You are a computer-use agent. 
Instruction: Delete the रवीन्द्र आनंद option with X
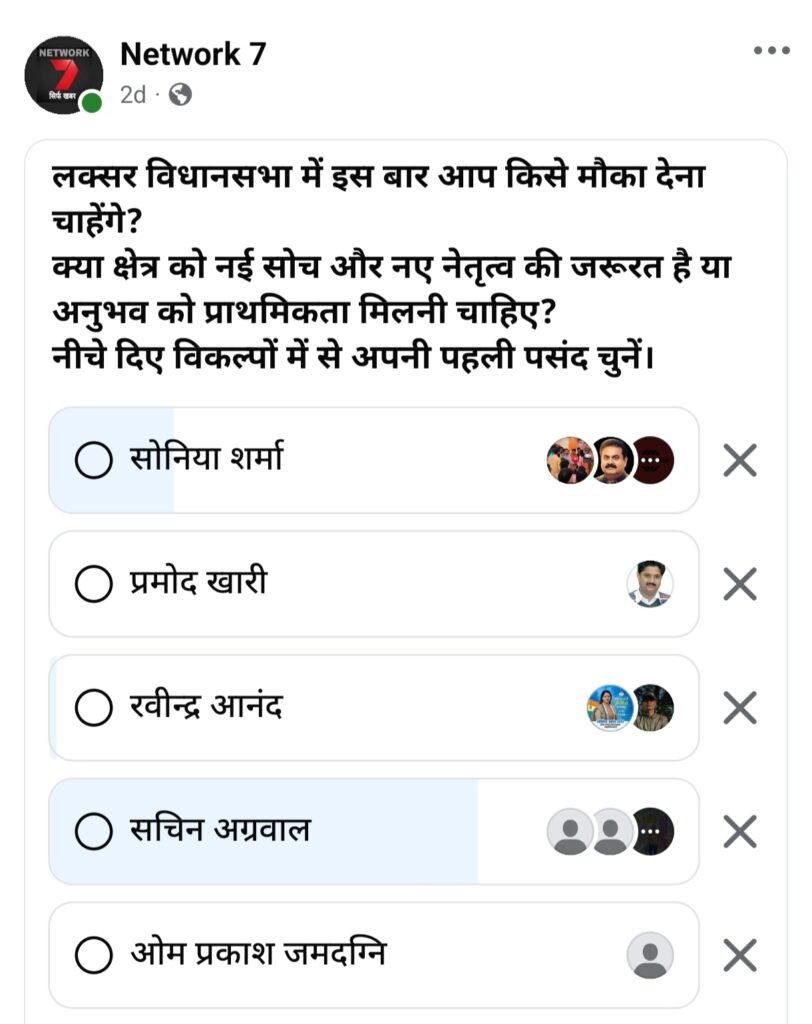[740, 708]
